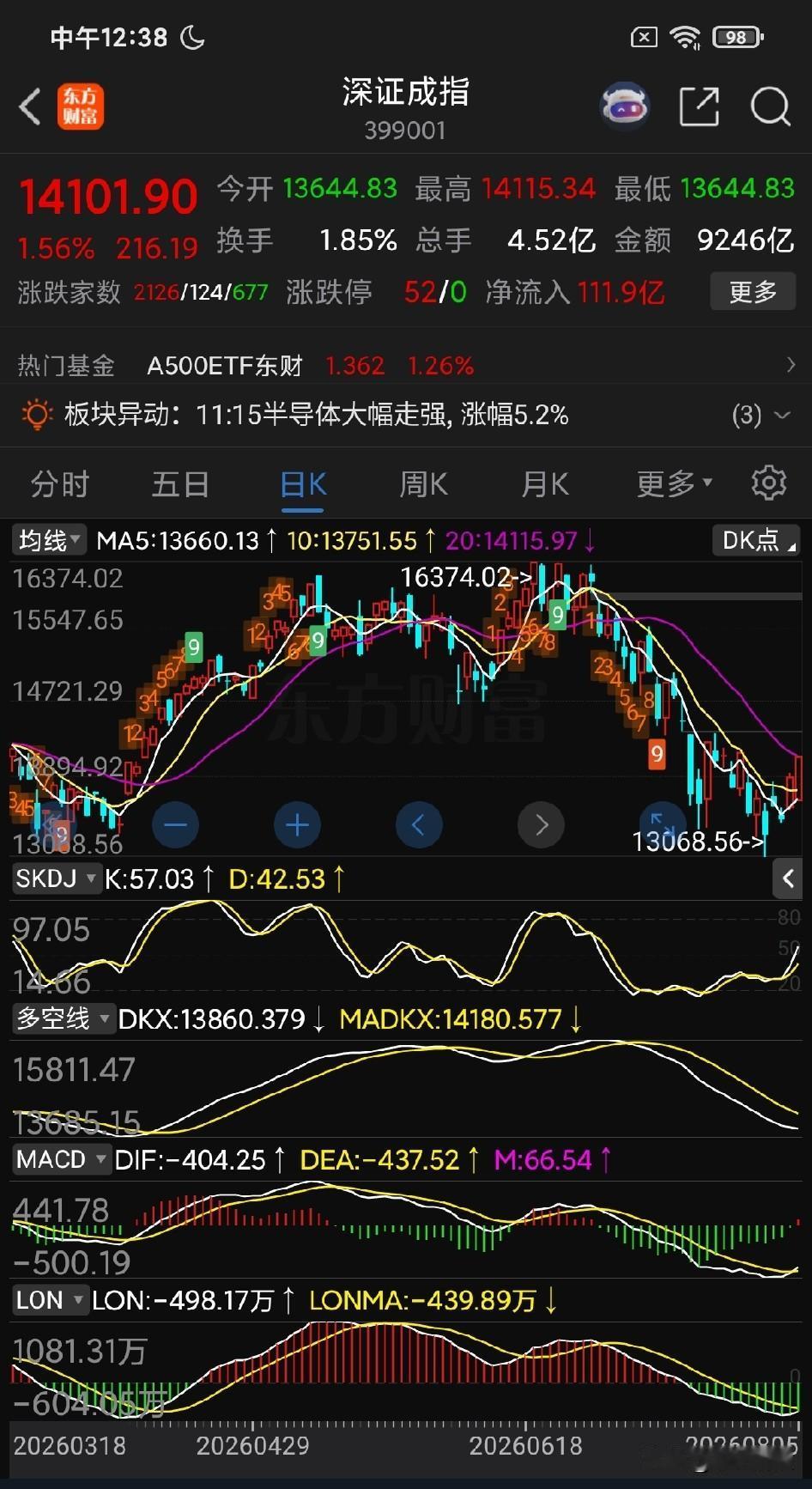Tap the DK点 button
The width and height of the screenshot is (812, 1489).
coord(756,540)
